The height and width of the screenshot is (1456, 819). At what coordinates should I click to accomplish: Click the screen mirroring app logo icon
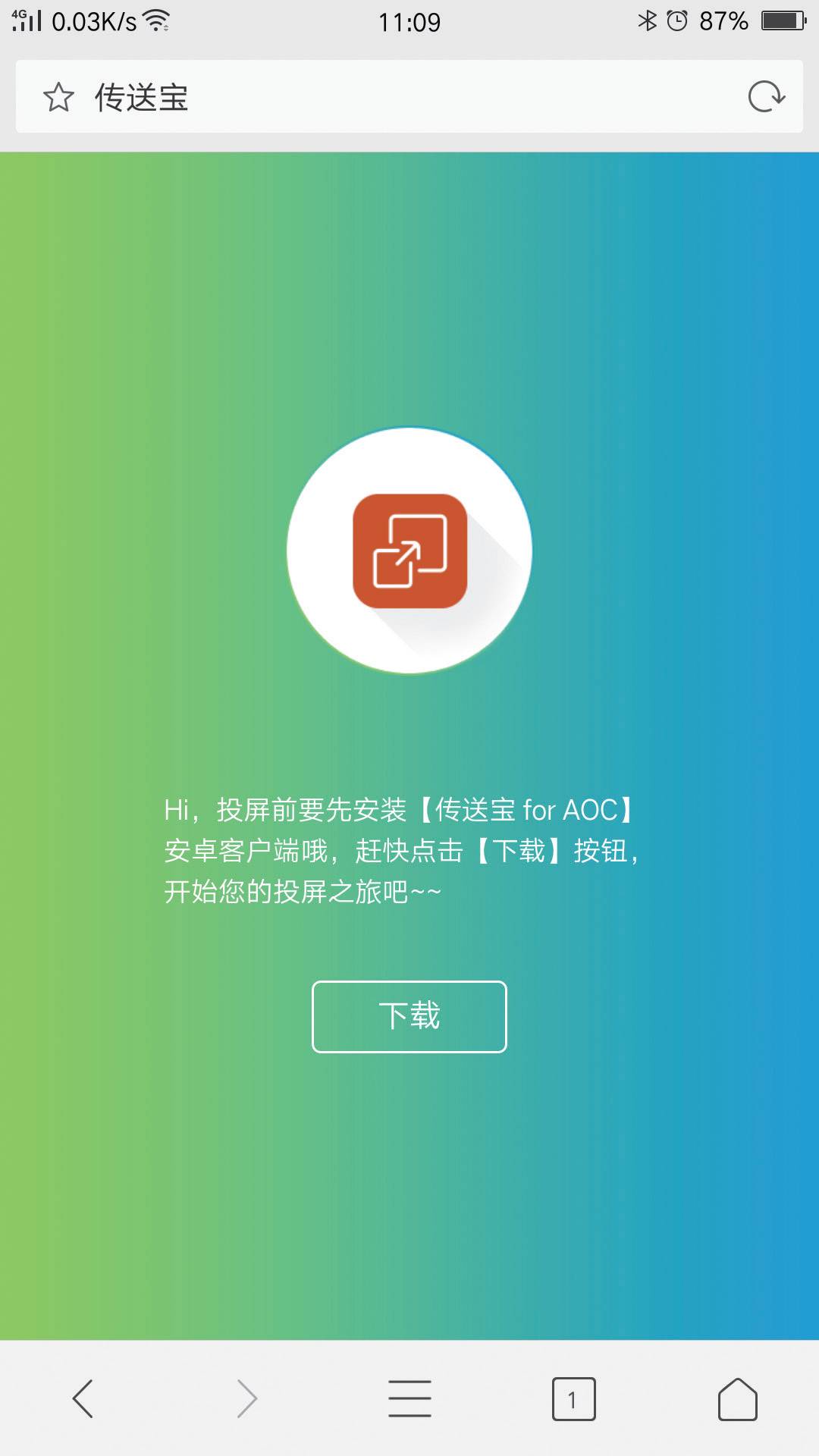408,551
